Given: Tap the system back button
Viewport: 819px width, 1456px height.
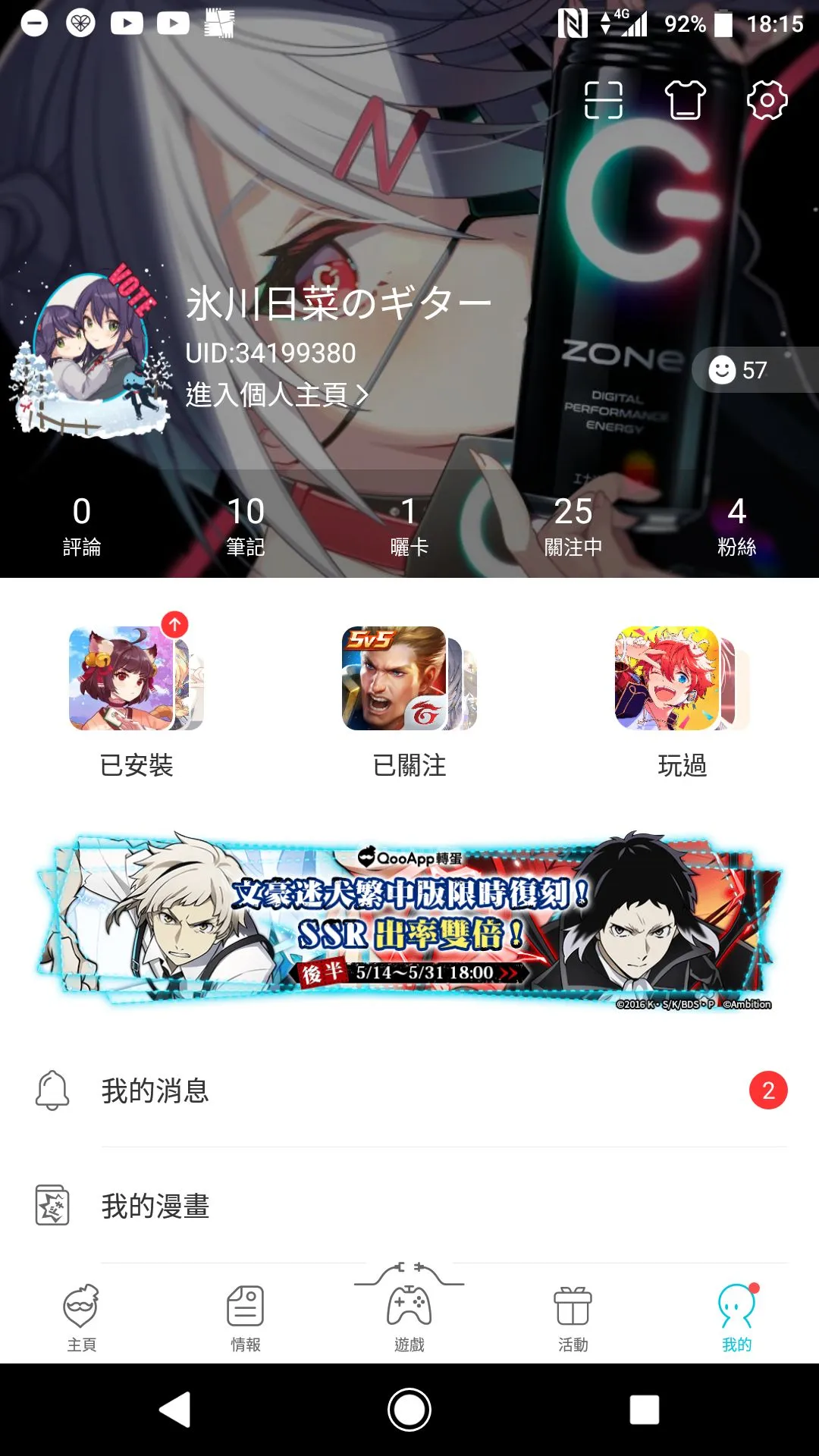Looking at the screenshot, I should click(x=175, y=1410).
